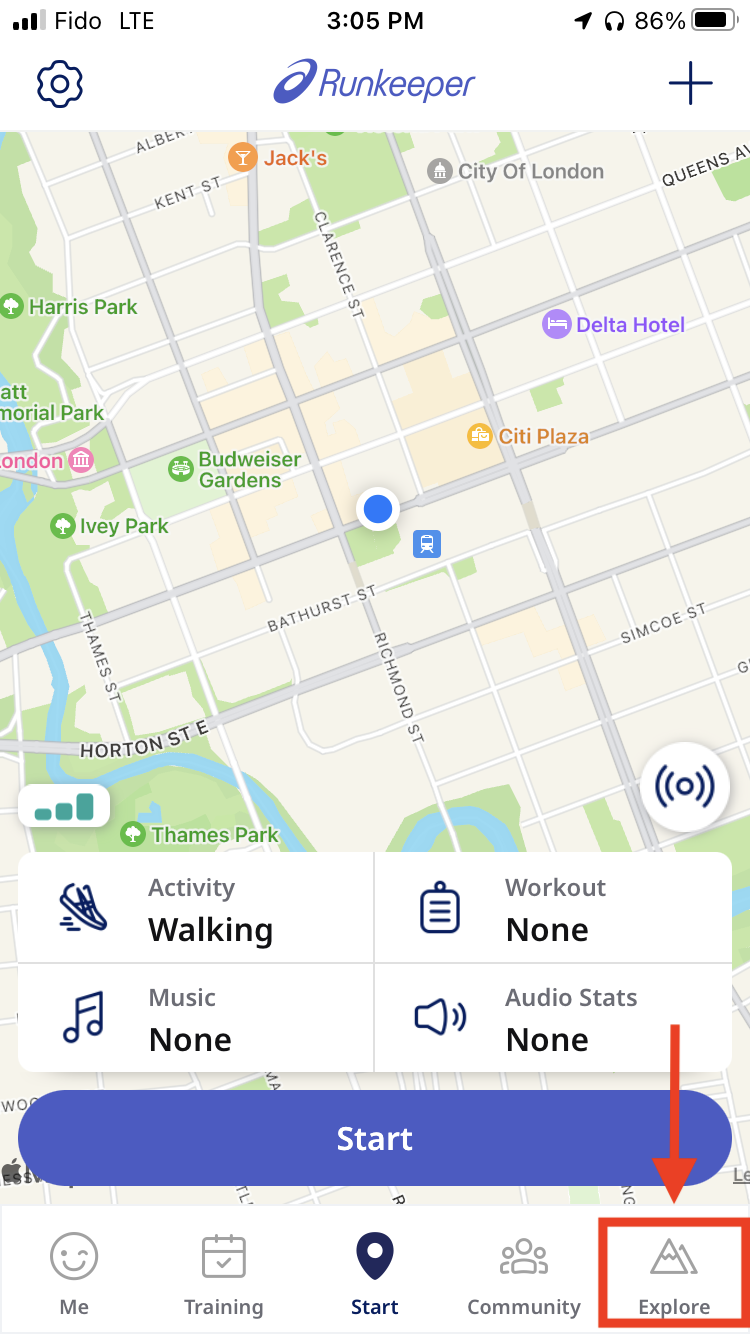Open the Community tab
The height and width of the screenshot is (1334, 750).
pos(524,1273)
